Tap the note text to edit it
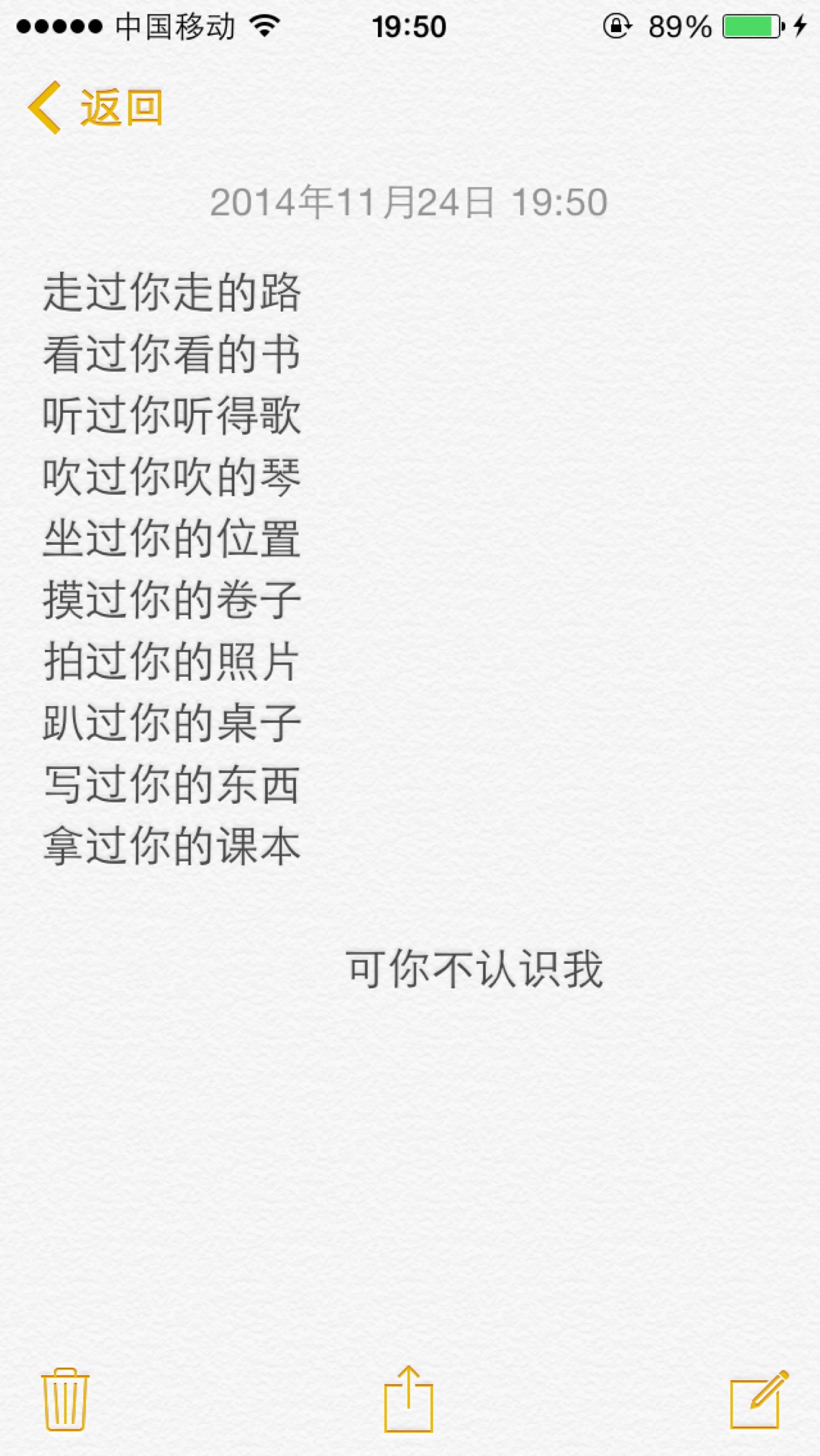 [x=172, y=567]
